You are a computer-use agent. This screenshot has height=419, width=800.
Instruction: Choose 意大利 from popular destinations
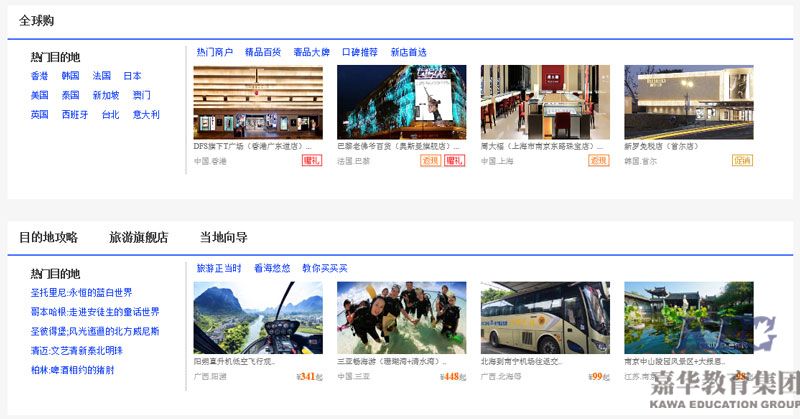click(x=146, y=114)
